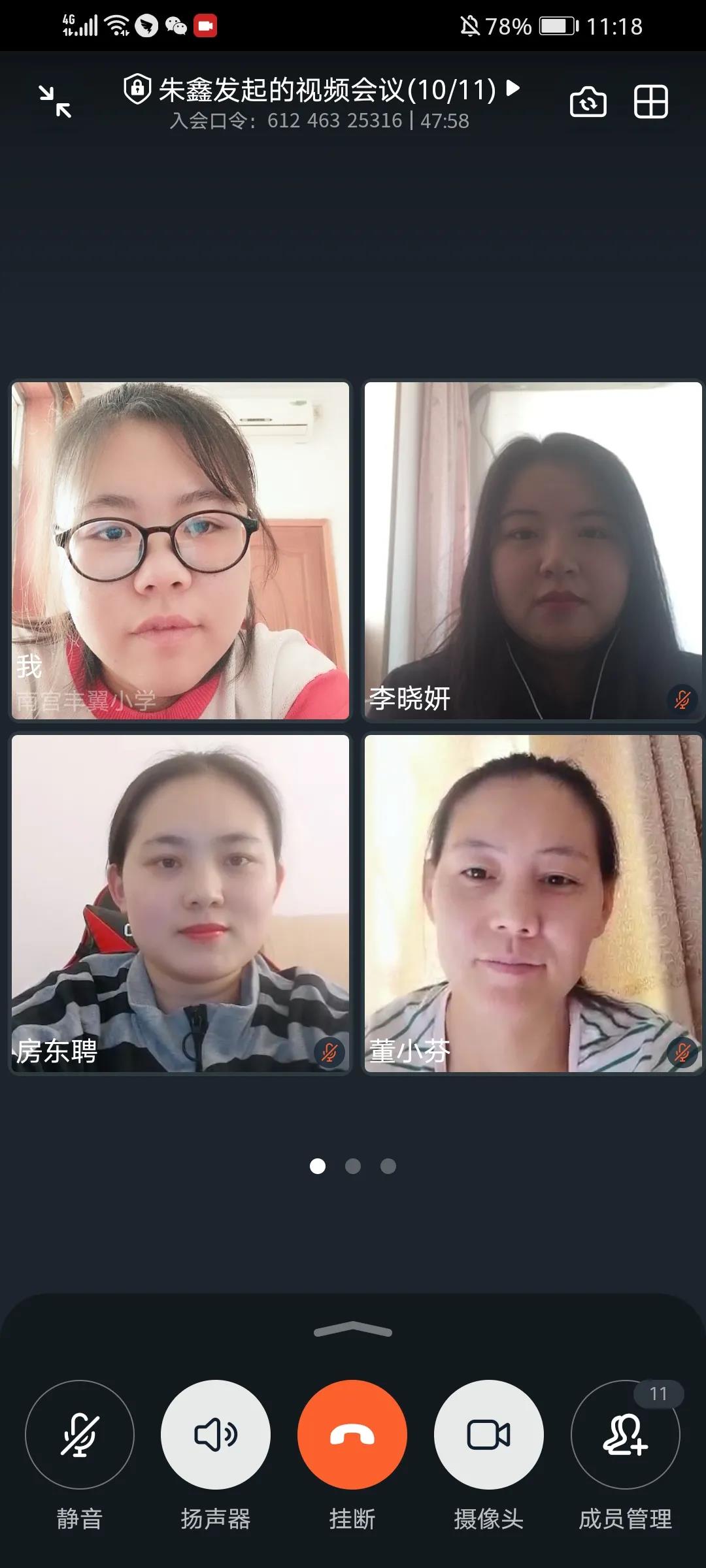The width and height of the screenshot is (706, 1568).
Task: Open my own video tile labeled 我
Action: [180, 550]
